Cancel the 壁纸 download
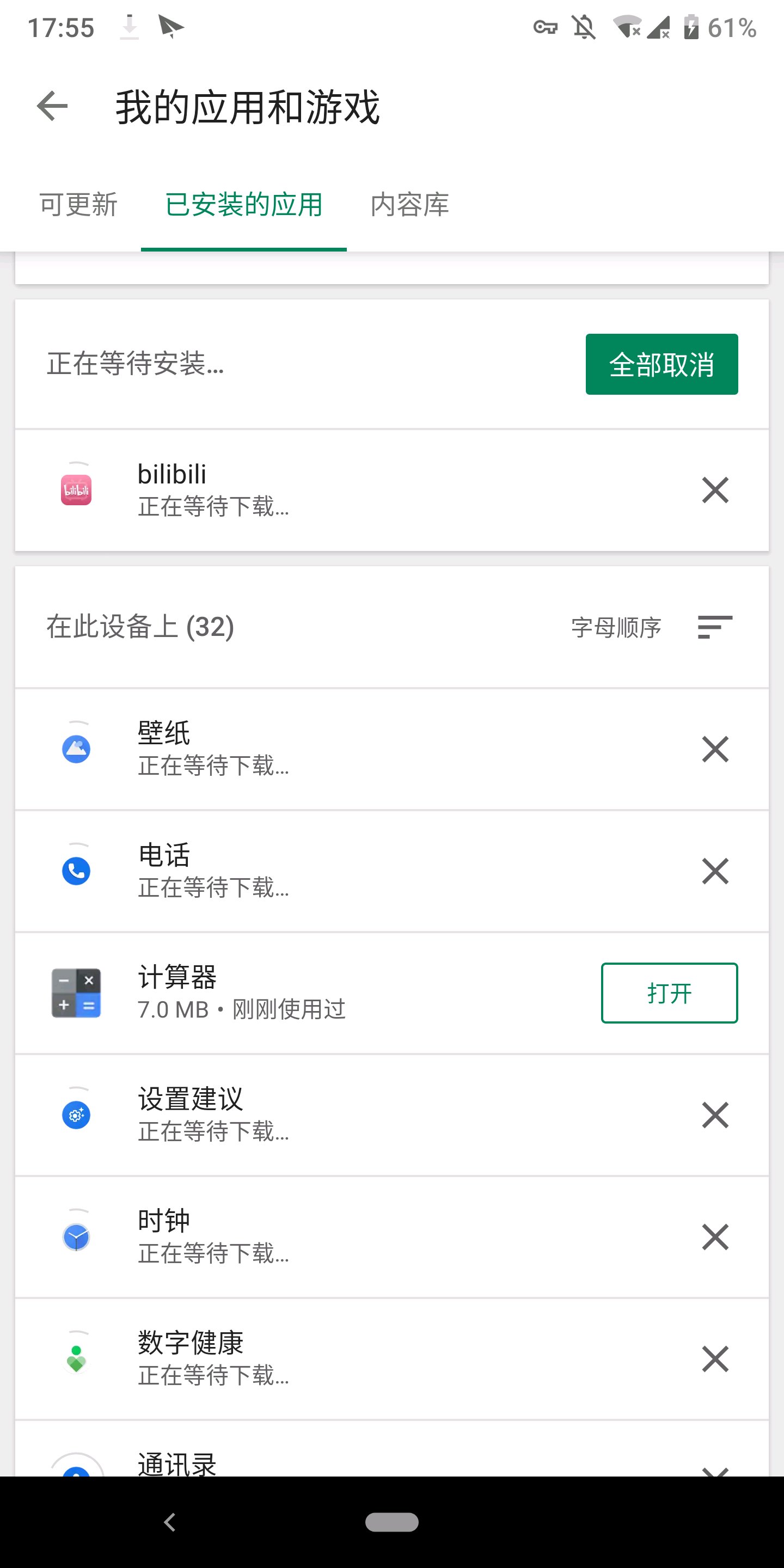Screen dimensions: 784x1568 [x=715, y=749]
